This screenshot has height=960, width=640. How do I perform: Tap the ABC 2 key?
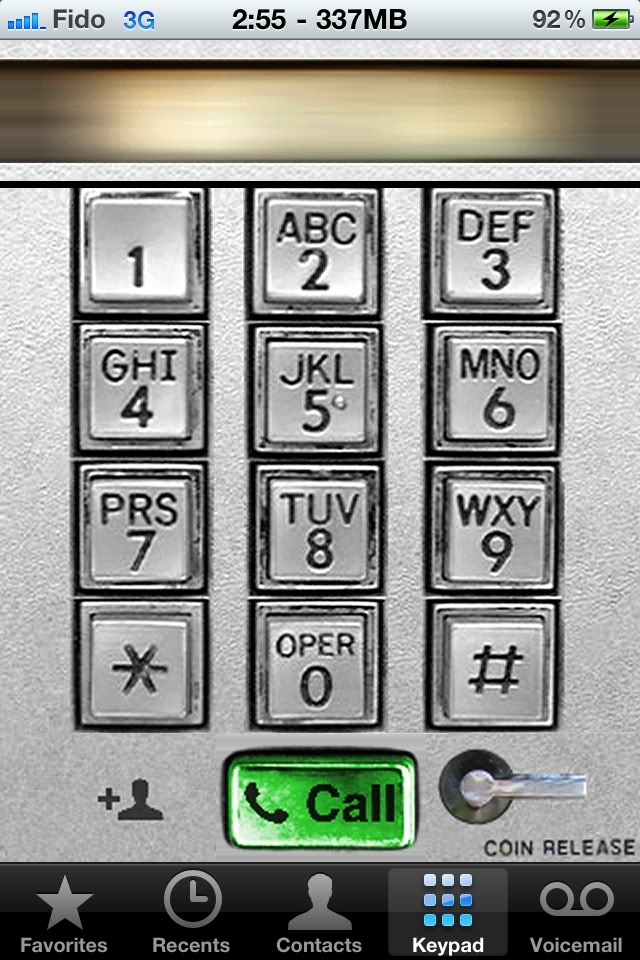316,251
